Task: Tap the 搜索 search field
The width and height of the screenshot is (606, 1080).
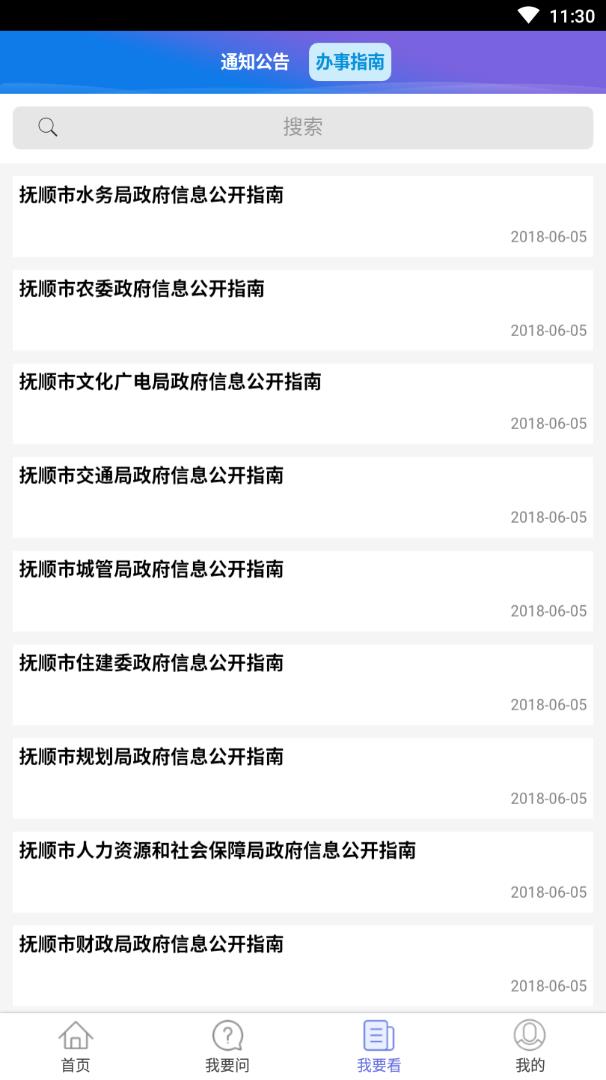Action: tap(303, 128)
